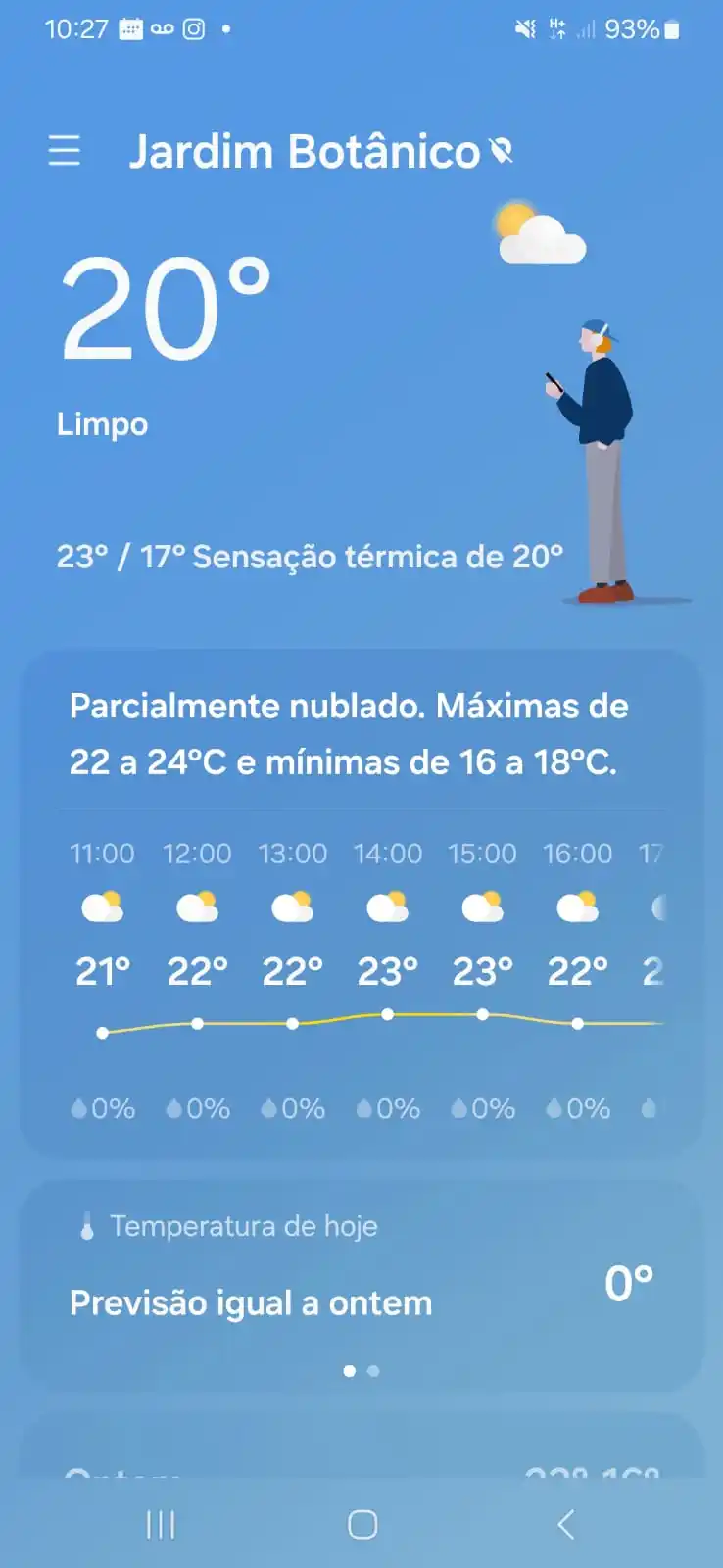Tap the location-off icon beside Jardim Botânico
Viewport: 723px width, 1568px height.
click(502, 152)
